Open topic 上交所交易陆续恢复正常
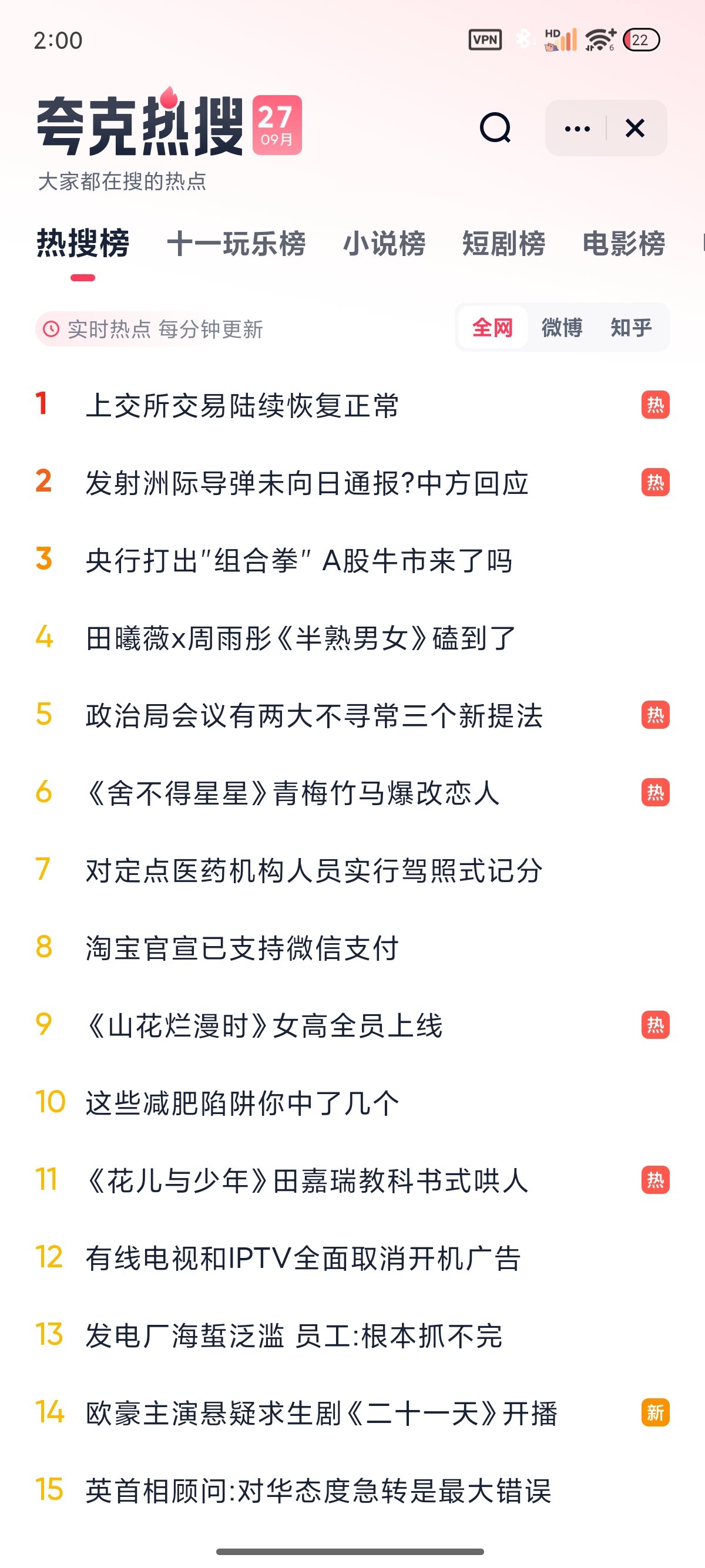705x1568 pixels. (242, 405)
